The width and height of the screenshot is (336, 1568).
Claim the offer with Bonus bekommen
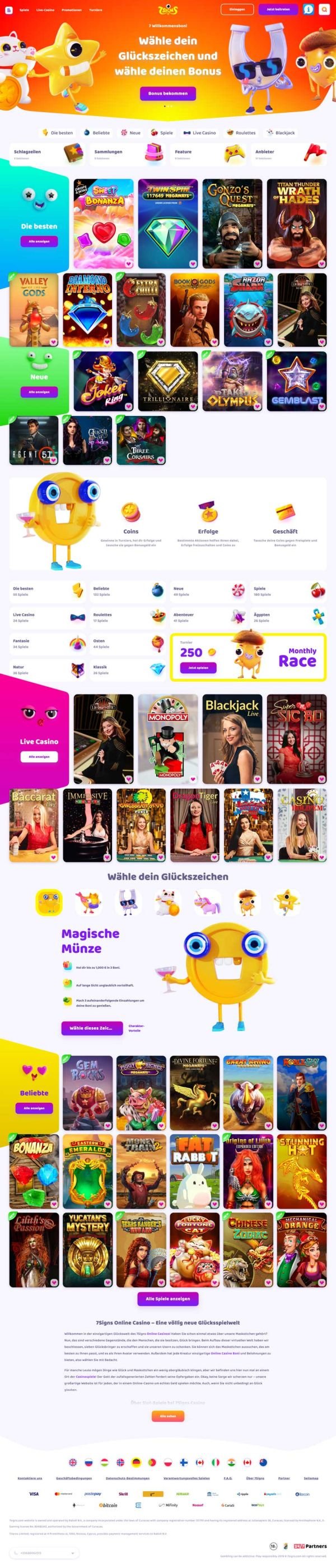(167, 93)
